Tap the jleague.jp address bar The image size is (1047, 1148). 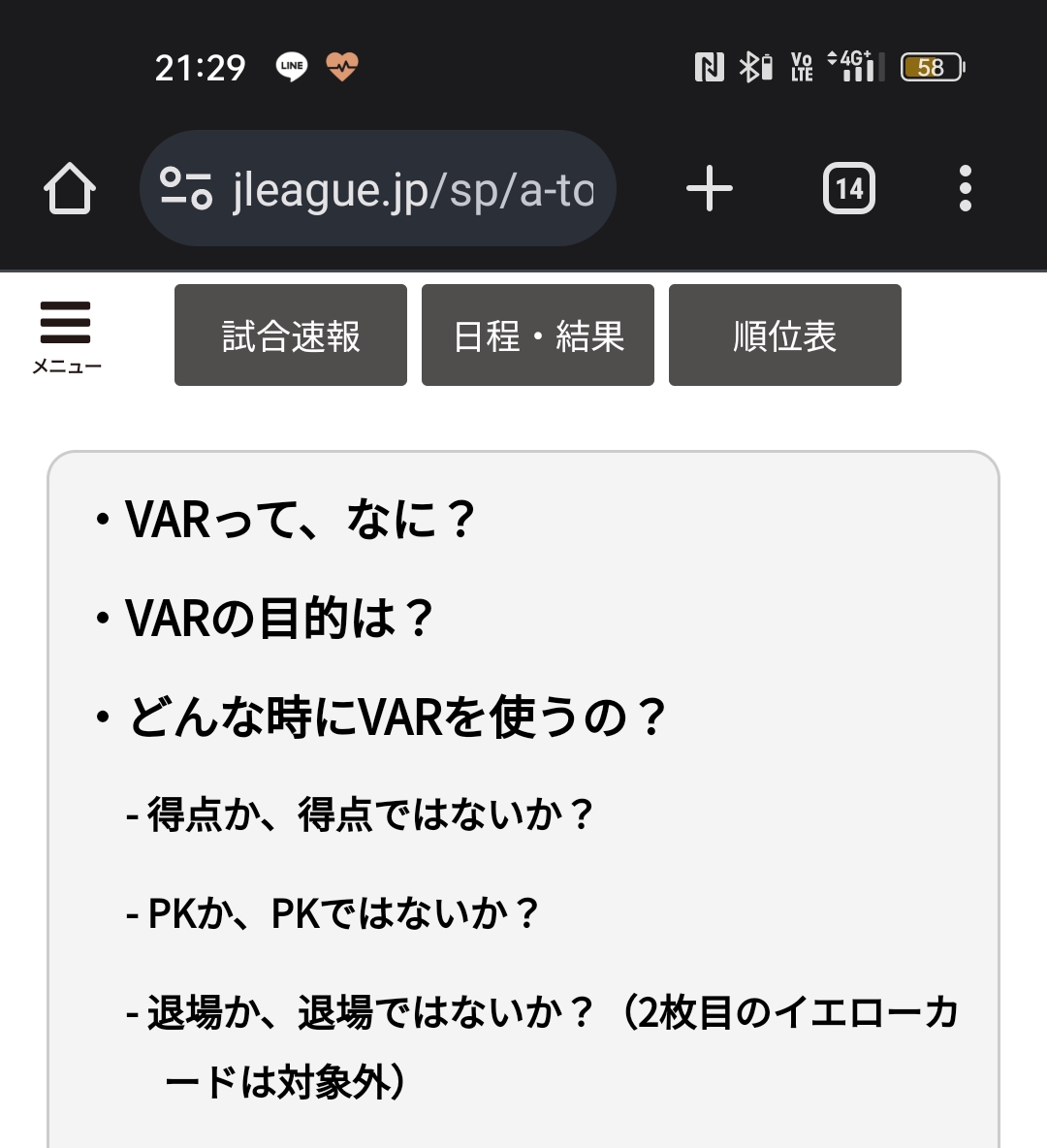pos(378,188)
